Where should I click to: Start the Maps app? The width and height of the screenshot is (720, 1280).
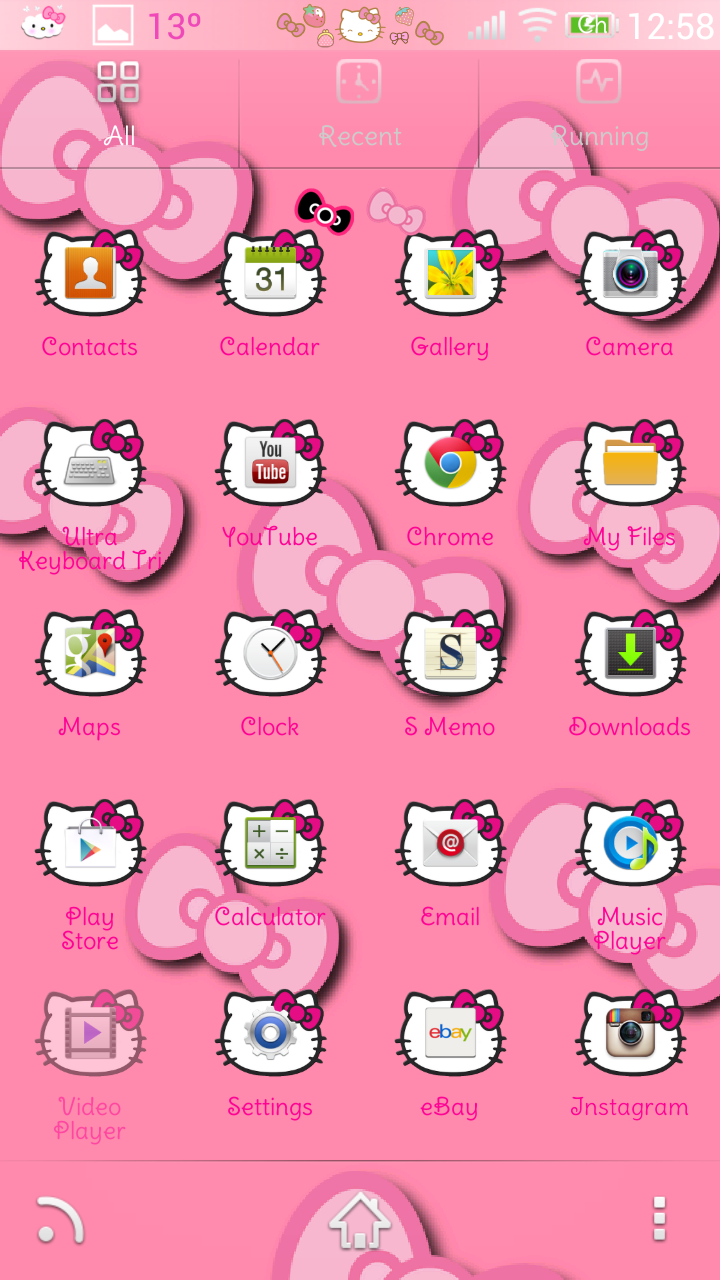tap(90, 650)
